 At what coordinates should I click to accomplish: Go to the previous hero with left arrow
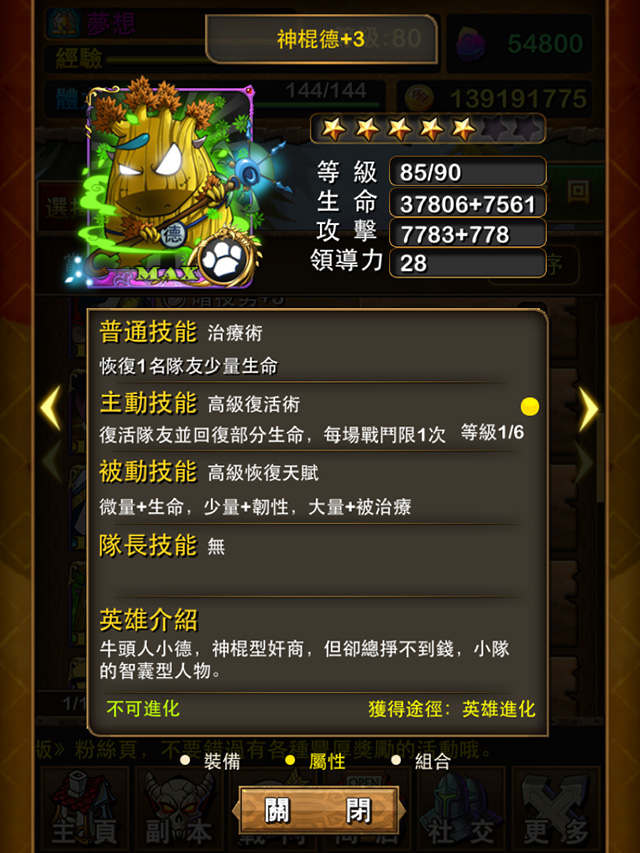tap(50, 408)
